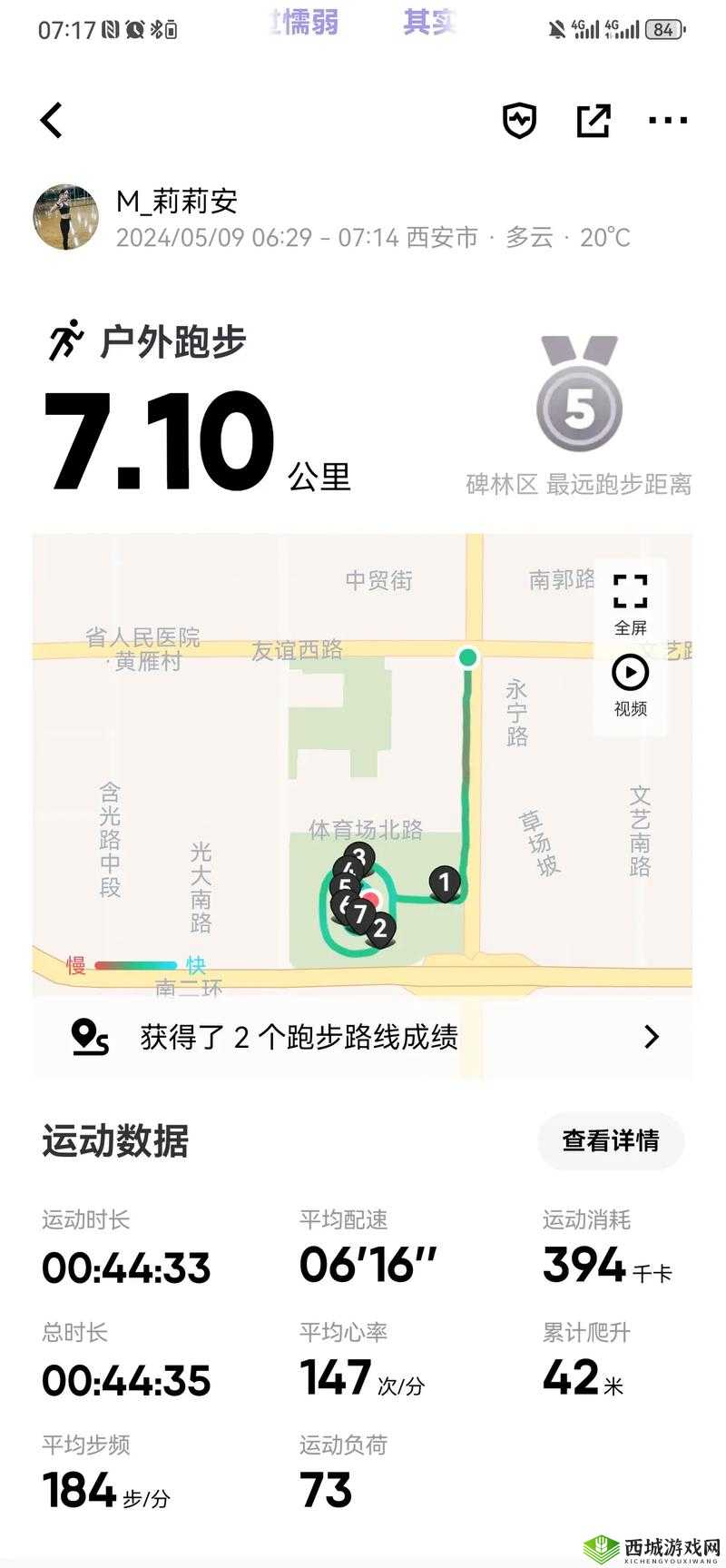The image size is (726, 1568).
Task: Open the privacy shield icon at top
Action: 518,119
